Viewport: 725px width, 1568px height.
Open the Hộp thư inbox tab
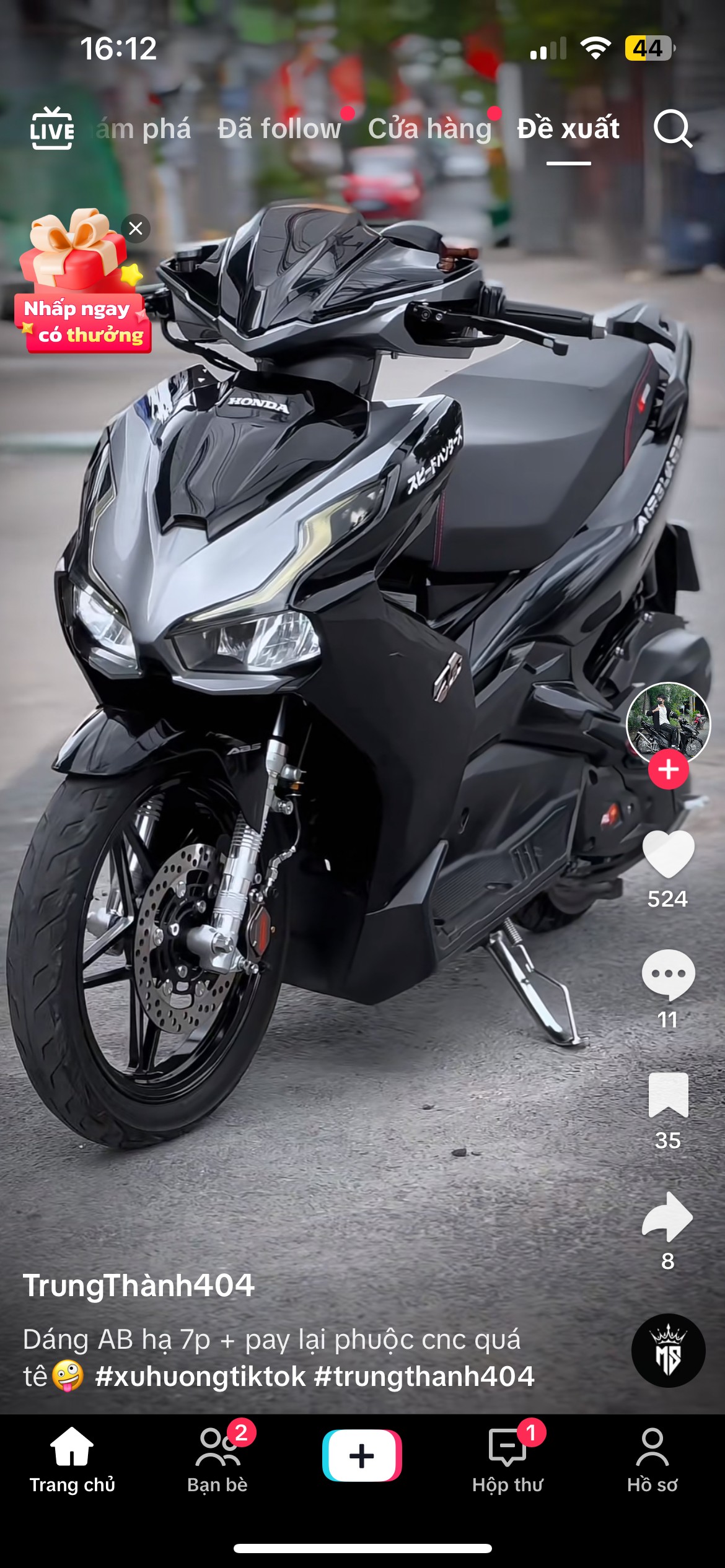click(x=507, y=1459)
